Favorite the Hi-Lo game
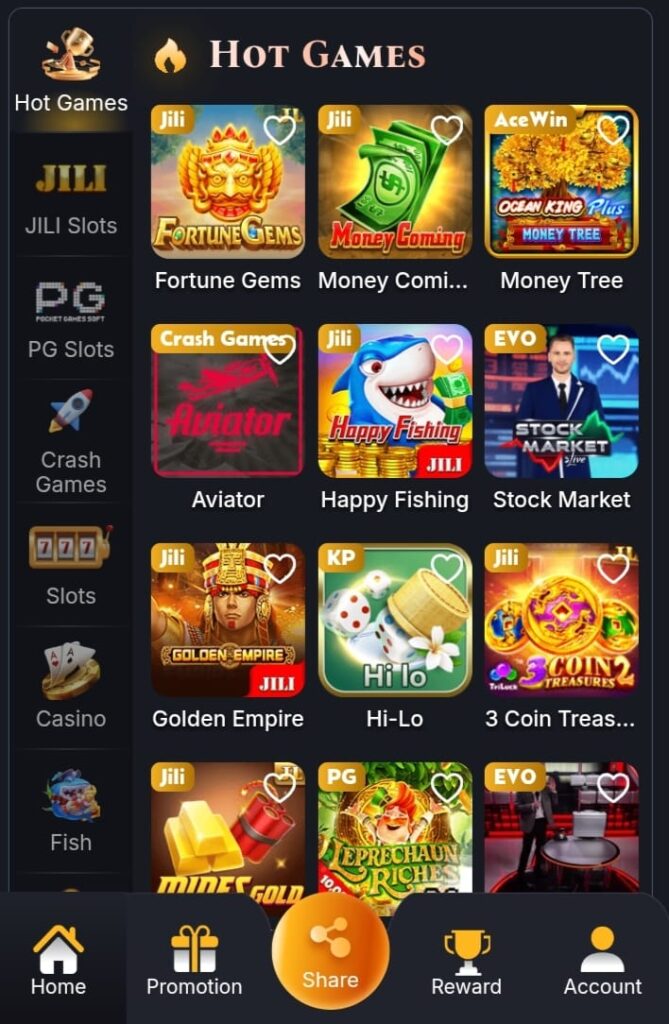Viewport: 669px width, 1024px height. [447, 568]
